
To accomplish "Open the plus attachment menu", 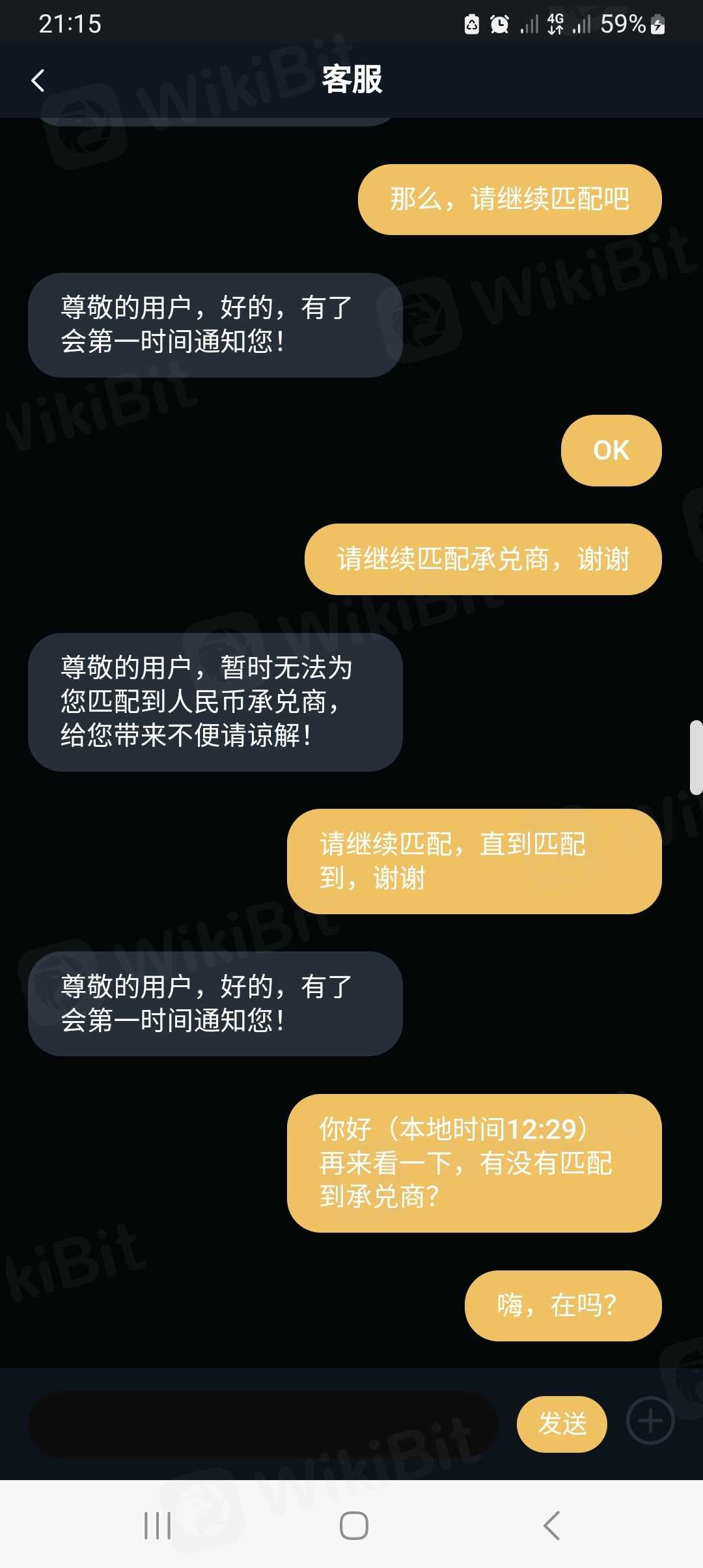I will coord(650,1421).
